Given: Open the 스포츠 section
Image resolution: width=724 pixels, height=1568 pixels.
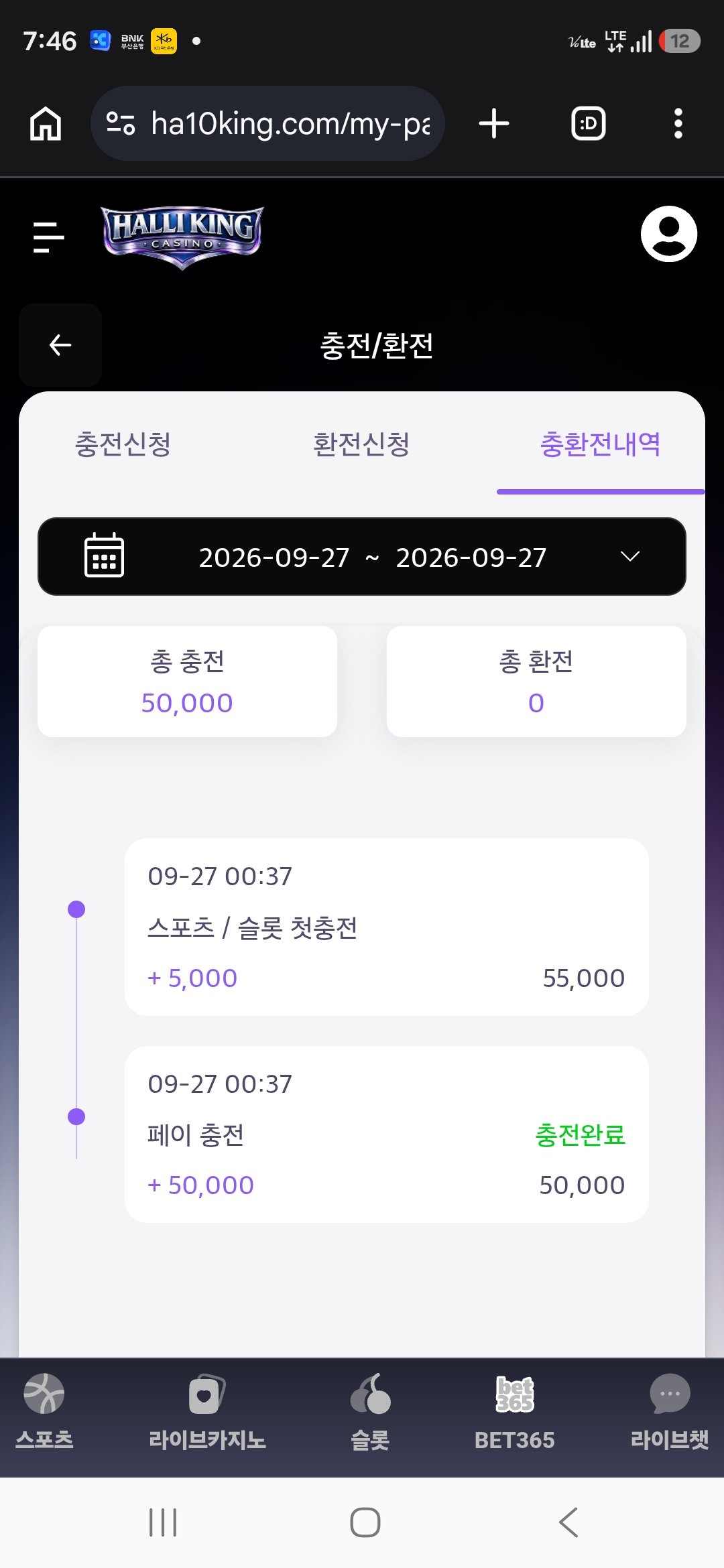Looking at the screenshot, I should (x=44, y=1411).
